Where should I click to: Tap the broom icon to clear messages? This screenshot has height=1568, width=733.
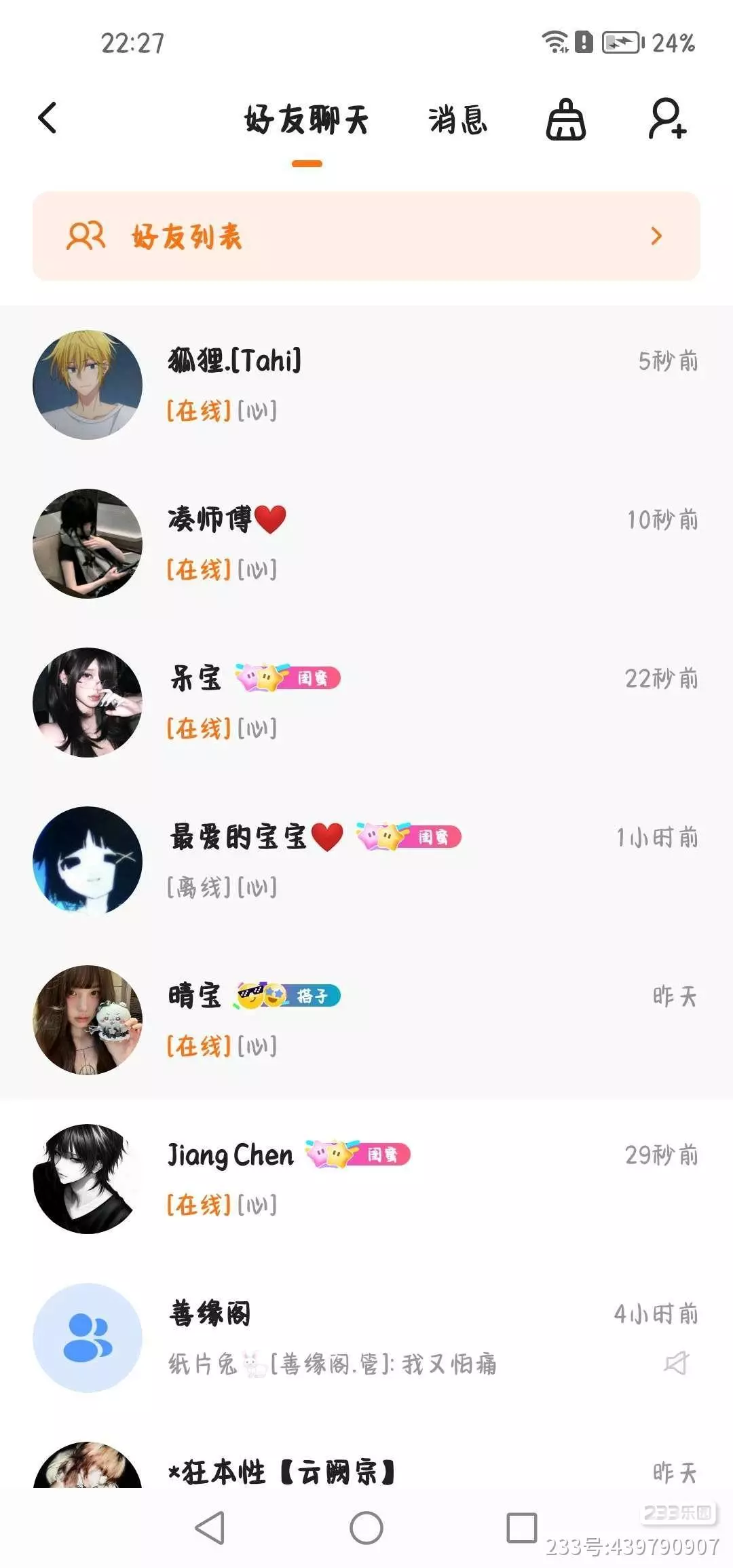[x=566, y=120]
